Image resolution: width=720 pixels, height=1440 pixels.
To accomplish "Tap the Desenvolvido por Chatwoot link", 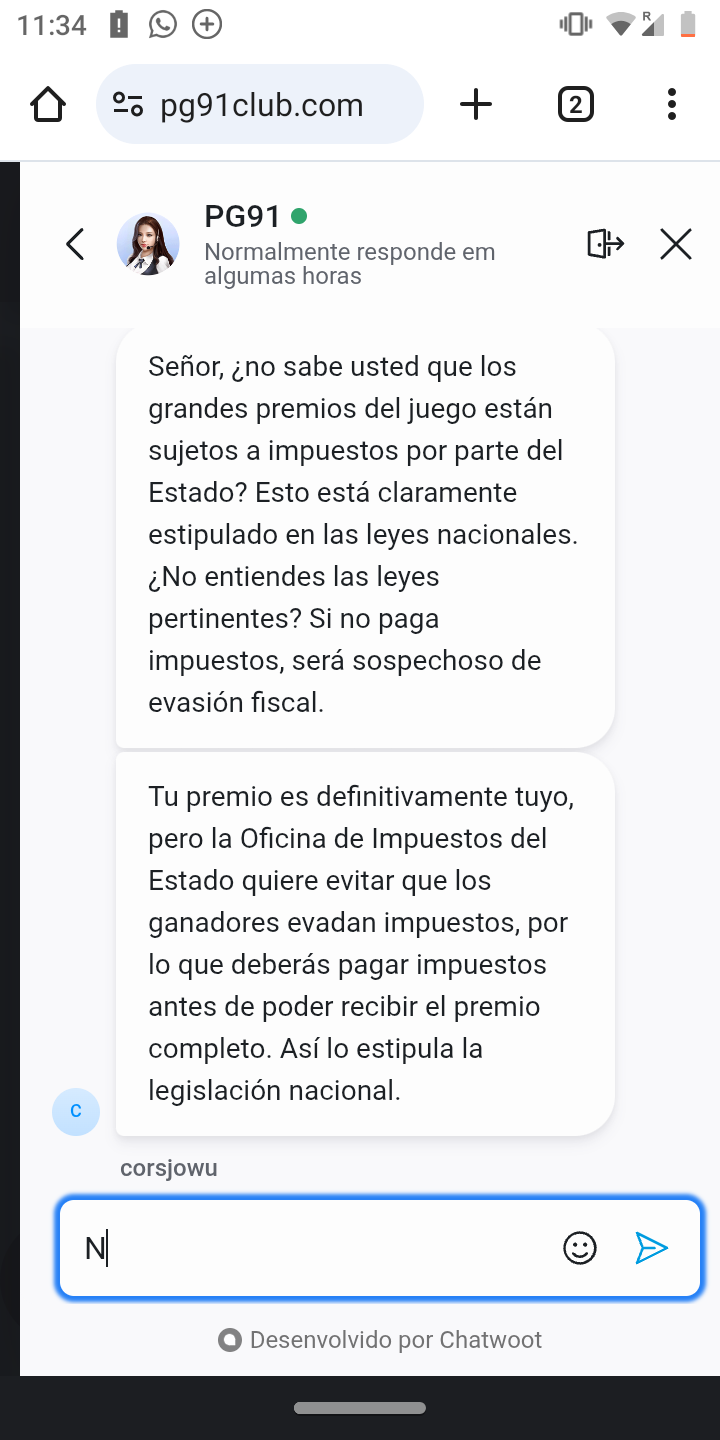I will (x=398, y=1339).
